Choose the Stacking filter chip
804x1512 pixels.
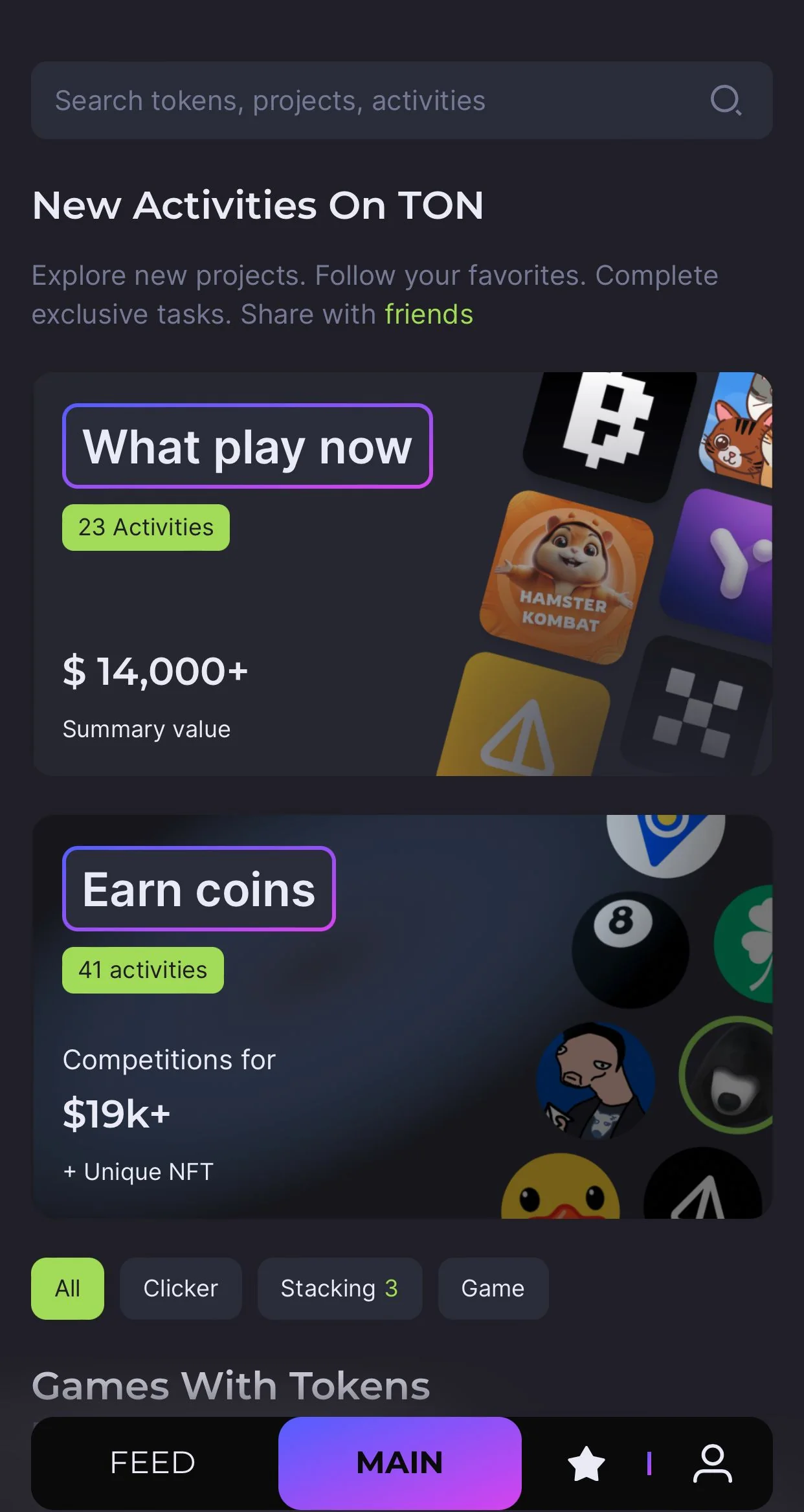click(340, 1289)
